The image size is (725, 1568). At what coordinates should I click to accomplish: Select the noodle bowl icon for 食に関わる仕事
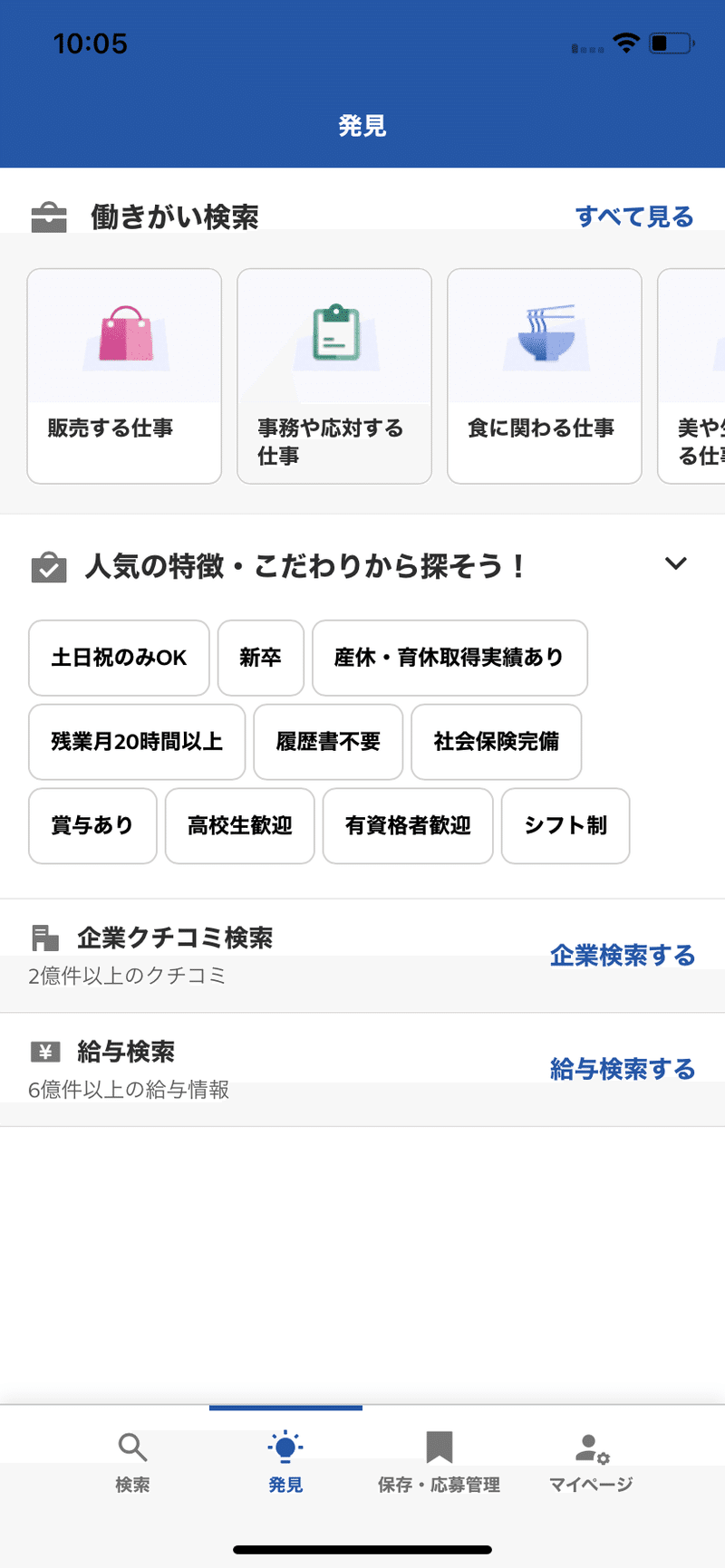pos(544,335)
